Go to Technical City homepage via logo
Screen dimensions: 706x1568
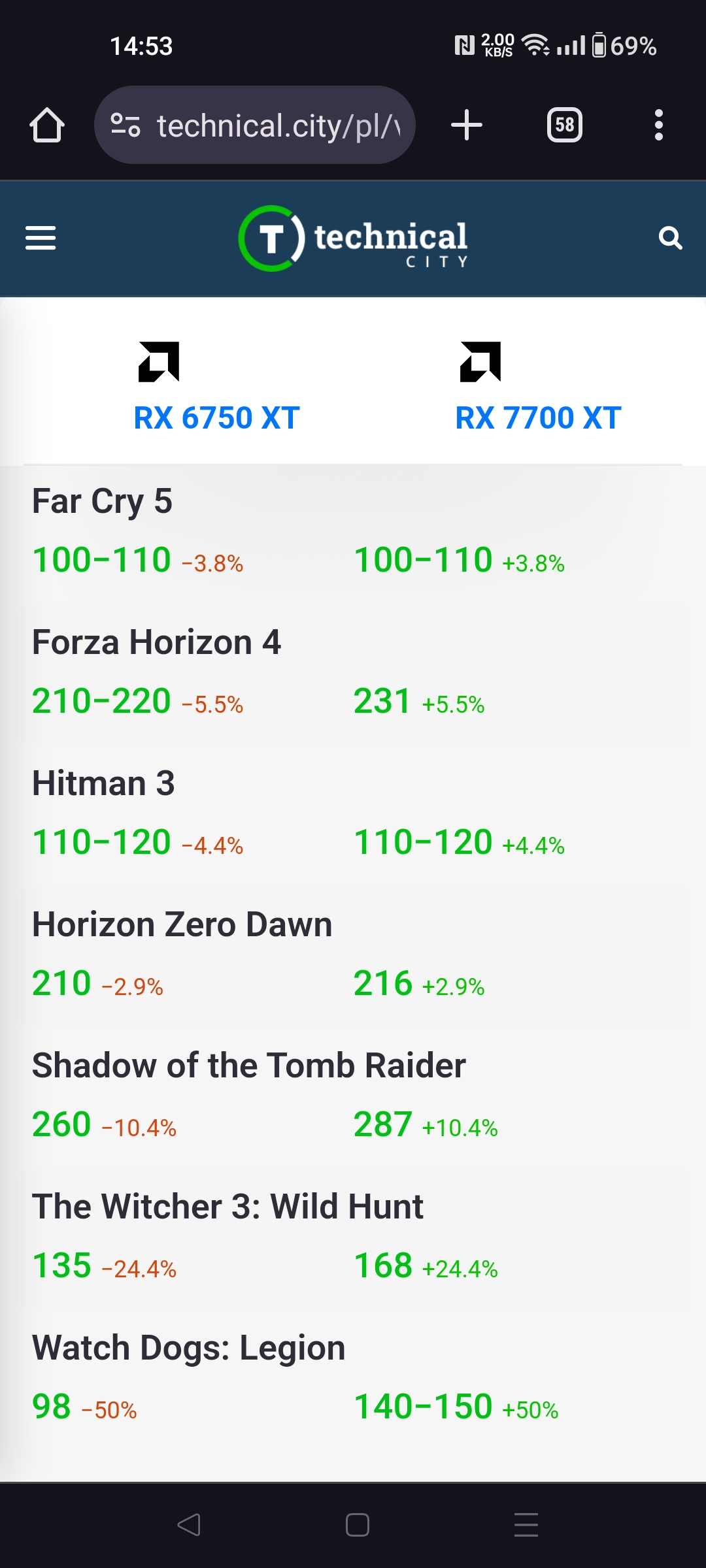353,239
